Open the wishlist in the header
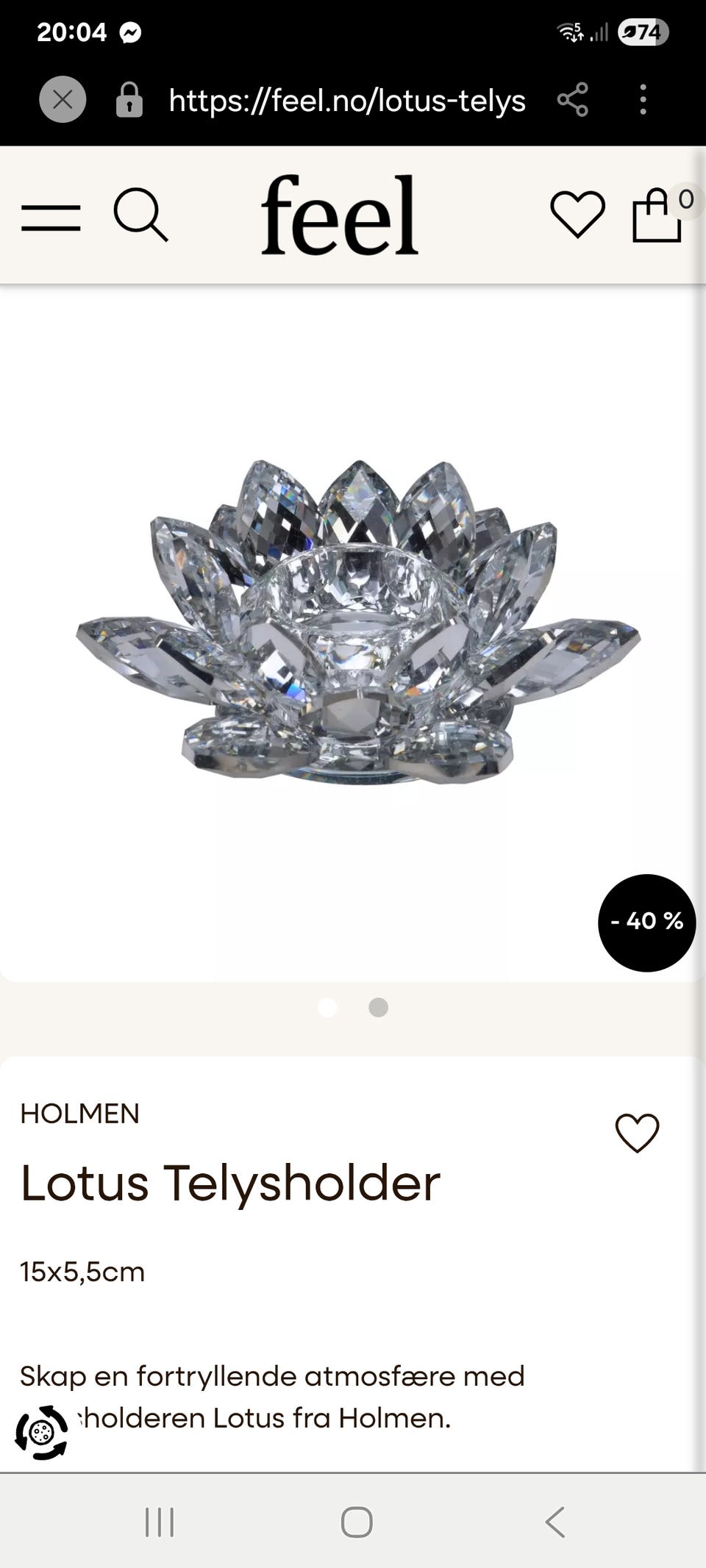The image size is (706, 1568). (x=578, y=215)
